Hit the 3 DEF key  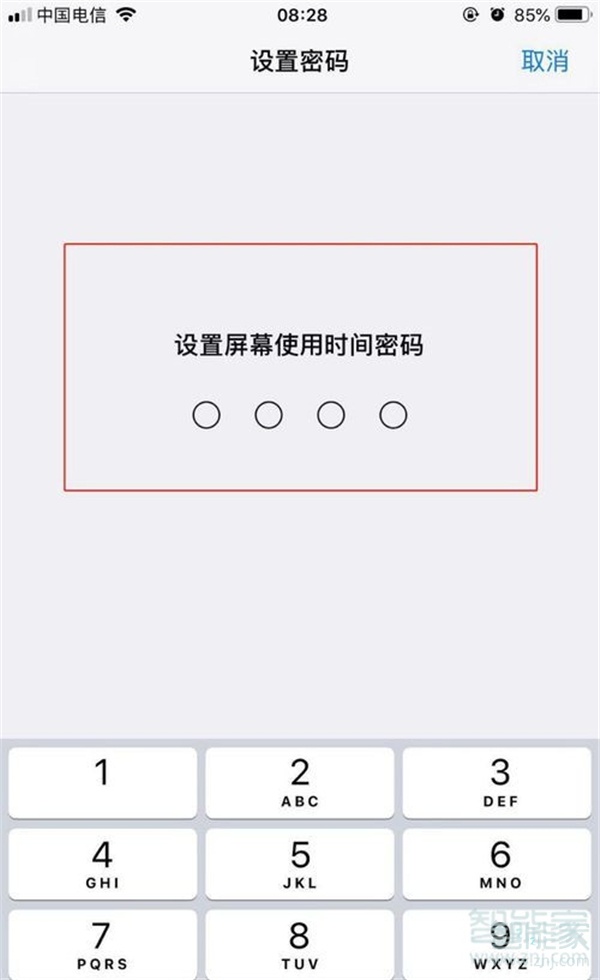click(x=499, y=783)
